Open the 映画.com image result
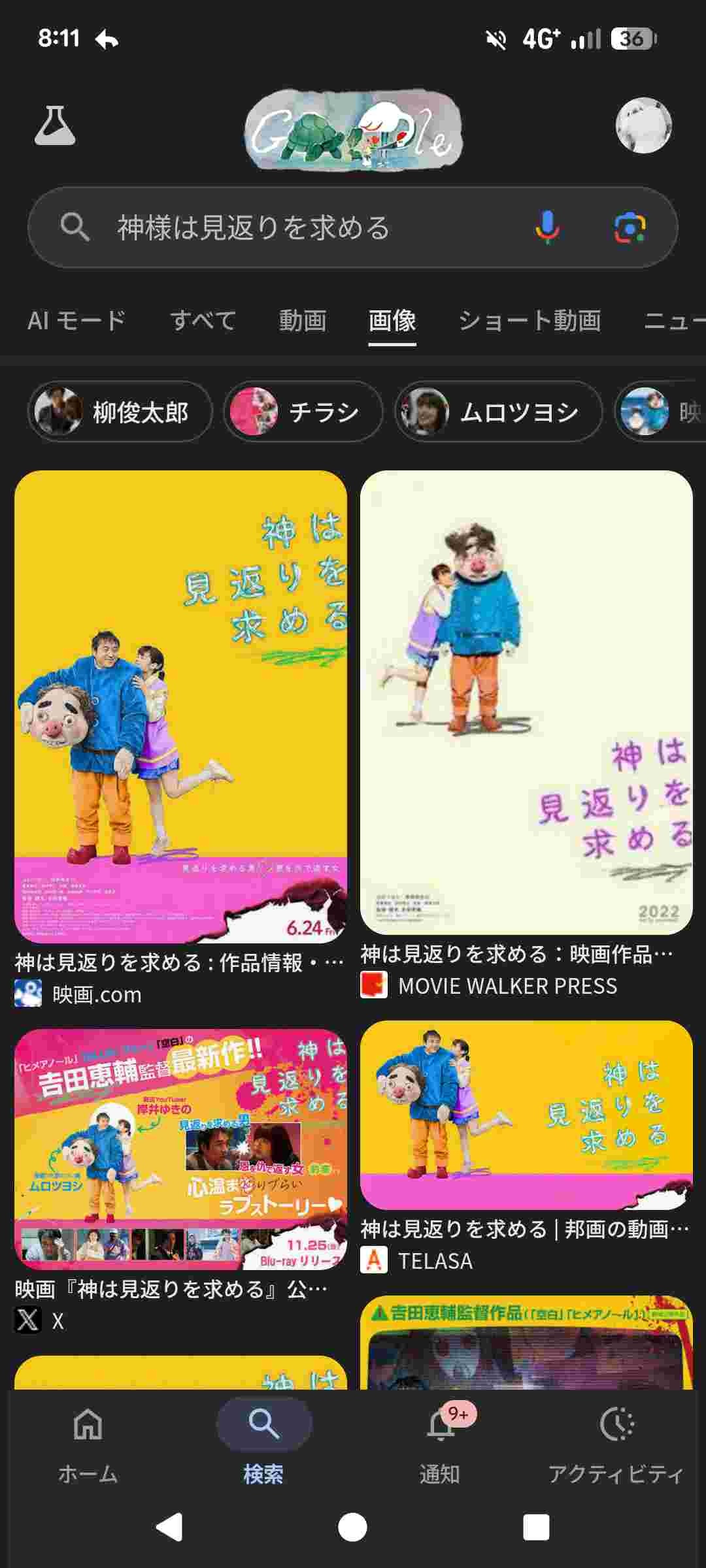Image resolution: width=706 pixels, height=1568 pixels. click(x=180, y=706)
